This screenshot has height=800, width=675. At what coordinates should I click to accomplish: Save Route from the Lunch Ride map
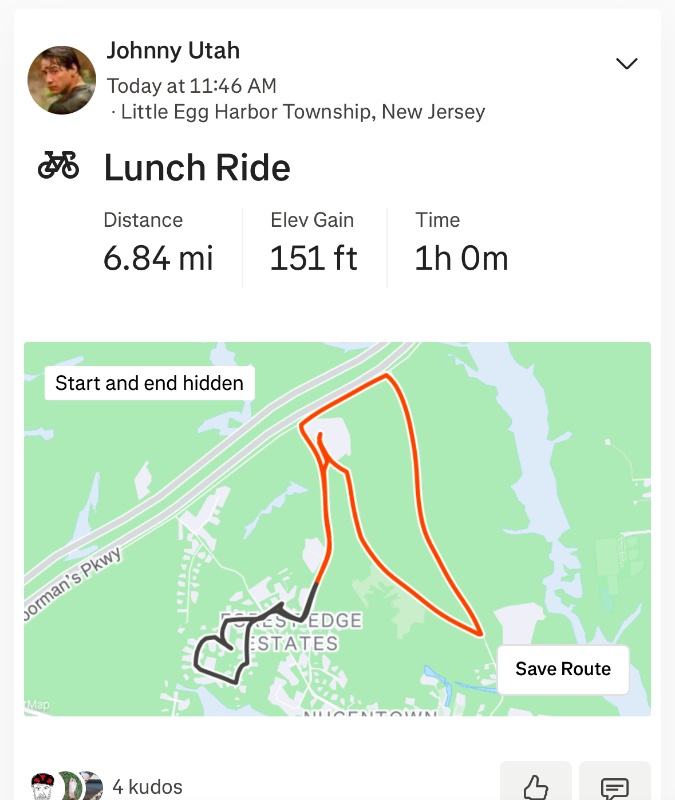pyautogui.click(x=563, y=669)
